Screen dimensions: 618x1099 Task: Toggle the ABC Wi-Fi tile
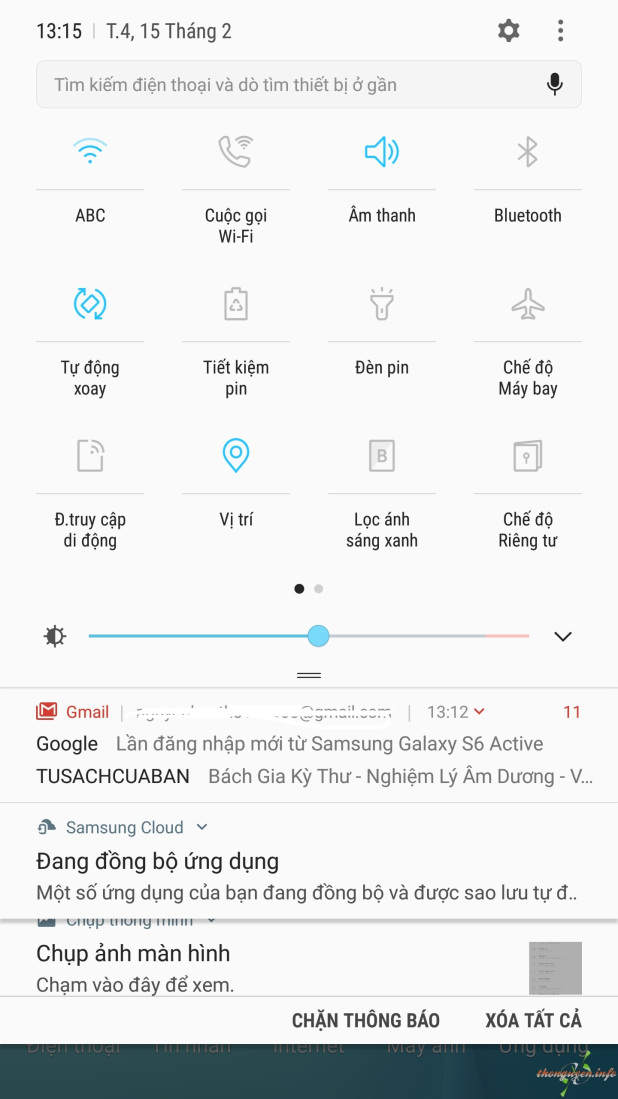click(x=90, y=151)
